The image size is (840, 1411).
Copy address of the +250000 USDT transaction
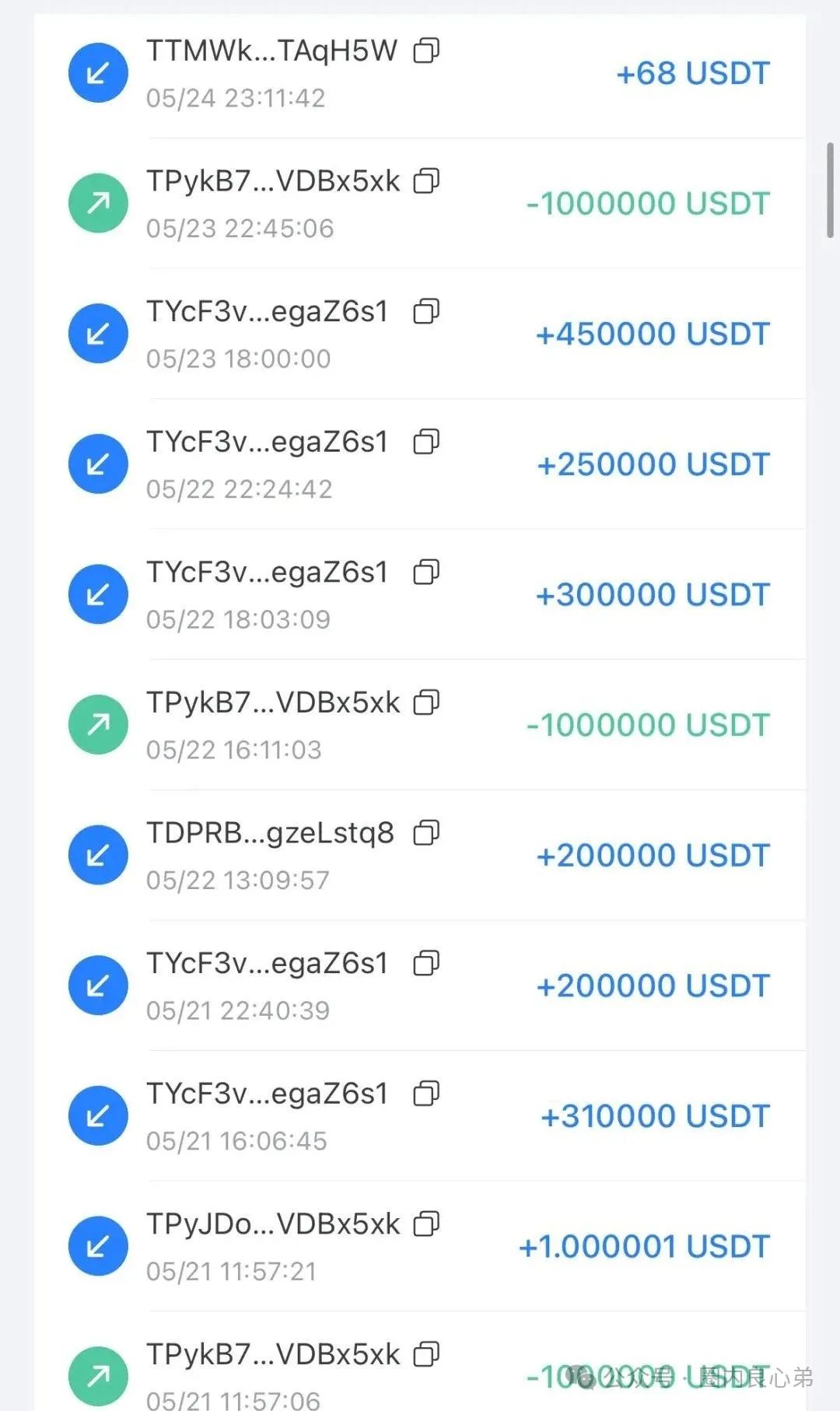coord(426,442)
